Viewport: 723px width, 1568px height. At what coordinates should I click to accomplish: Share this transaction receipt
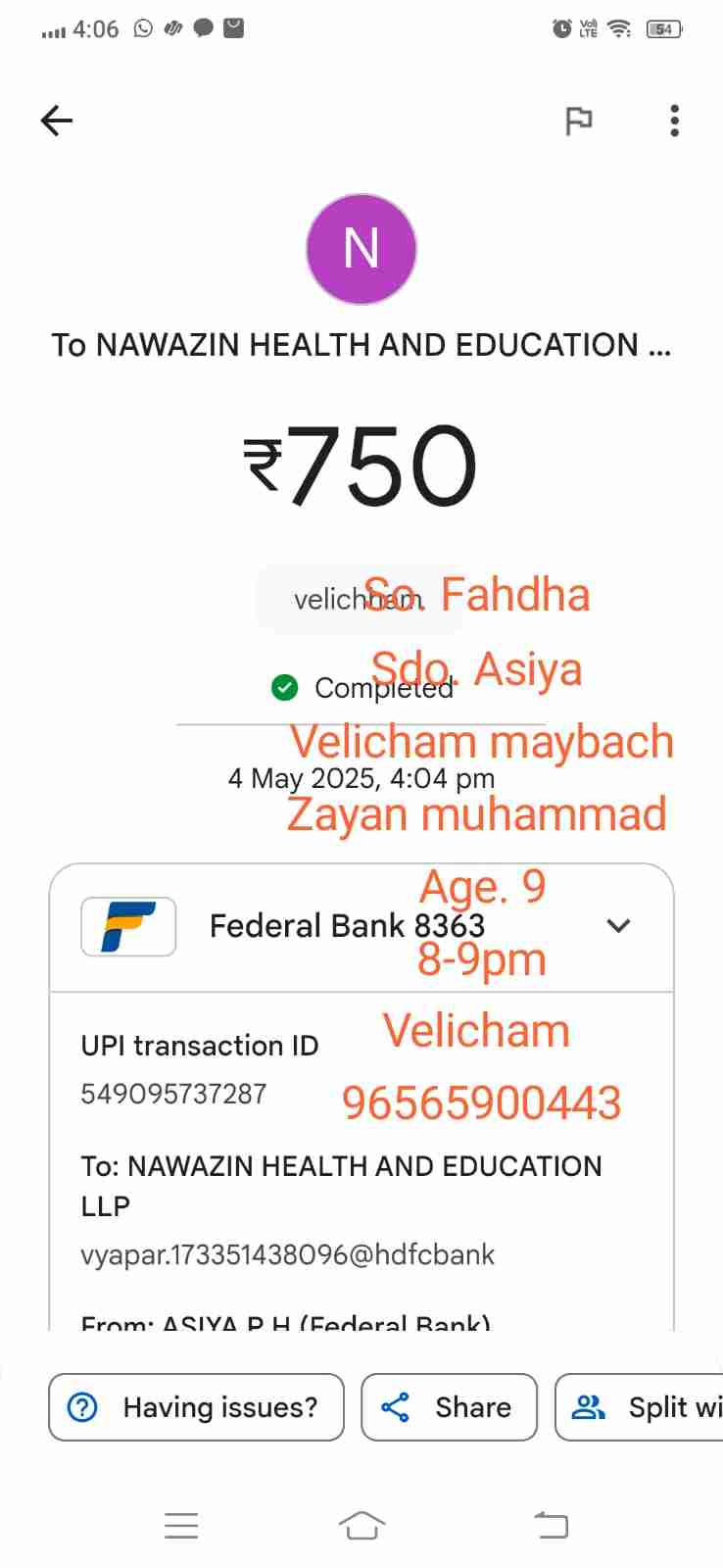[449, 1407]
